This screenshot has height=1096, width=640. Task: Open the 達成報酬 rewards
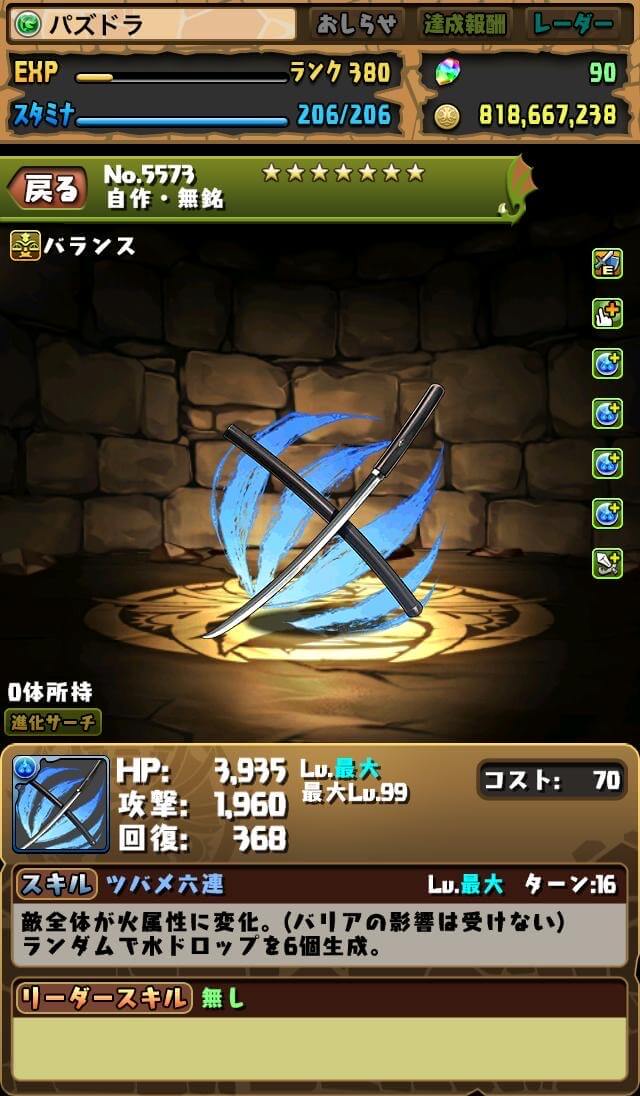coord(467,24)
